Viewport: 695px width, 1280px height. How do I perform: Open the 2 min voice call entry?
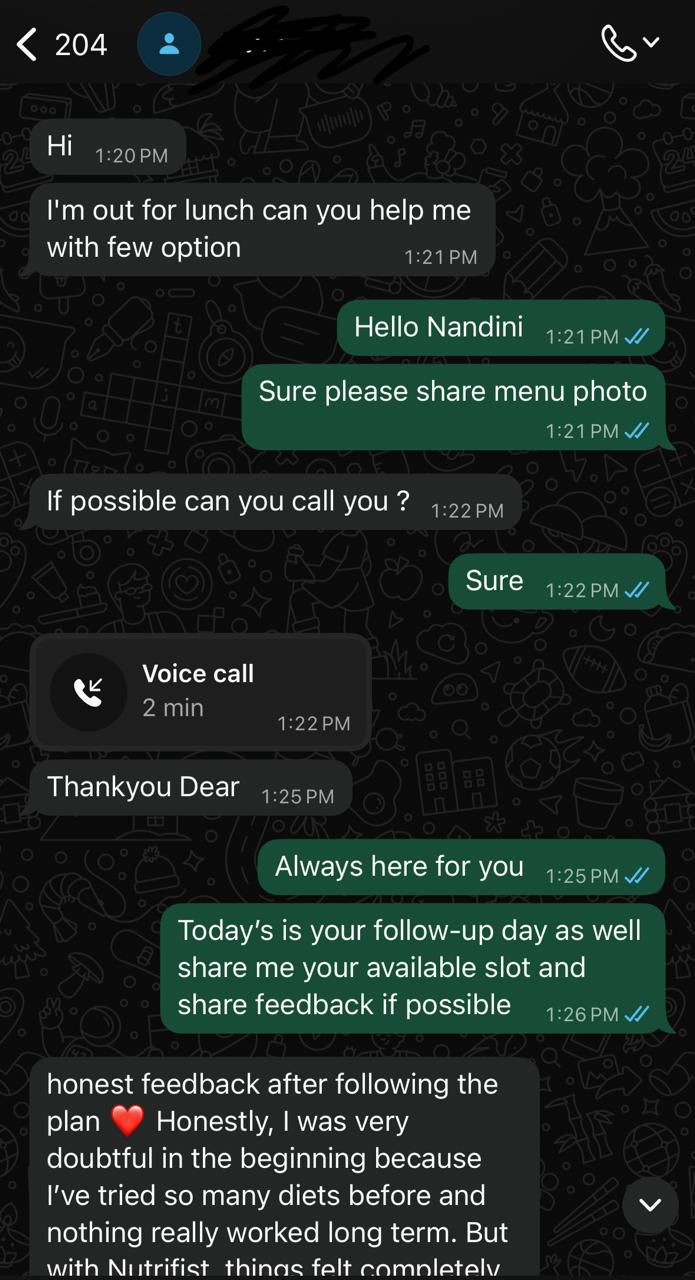[200, 691]
